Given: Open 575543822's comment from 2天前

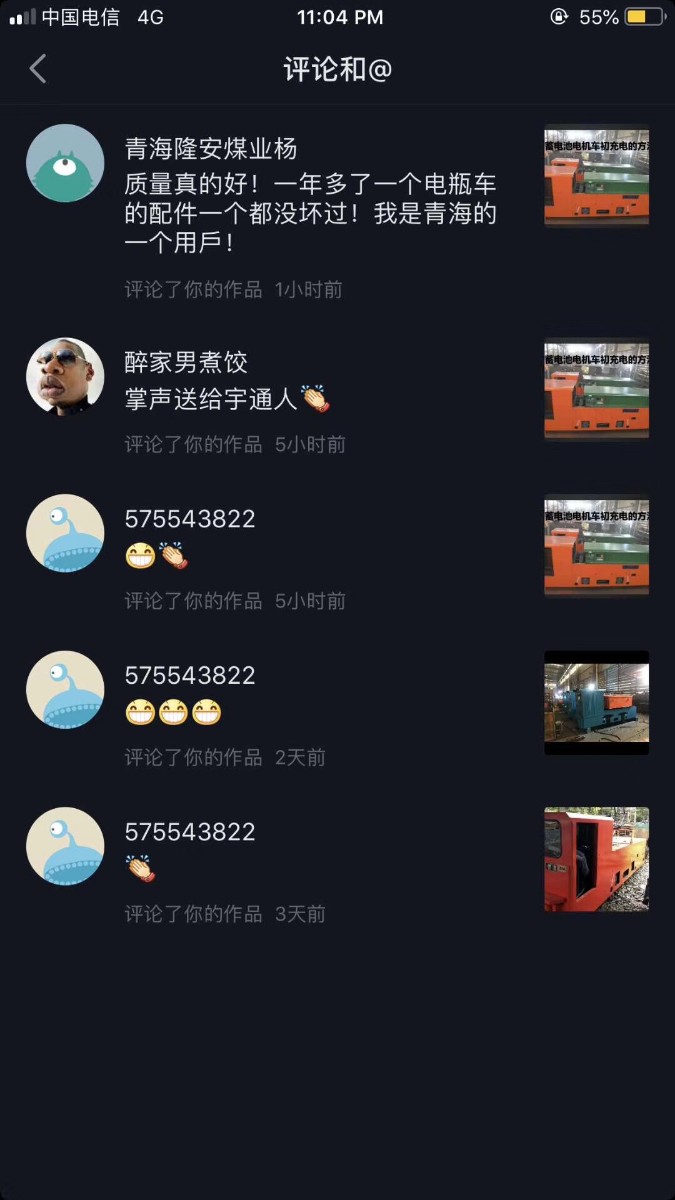Looking at the screenshot, I should click(190, 712).
